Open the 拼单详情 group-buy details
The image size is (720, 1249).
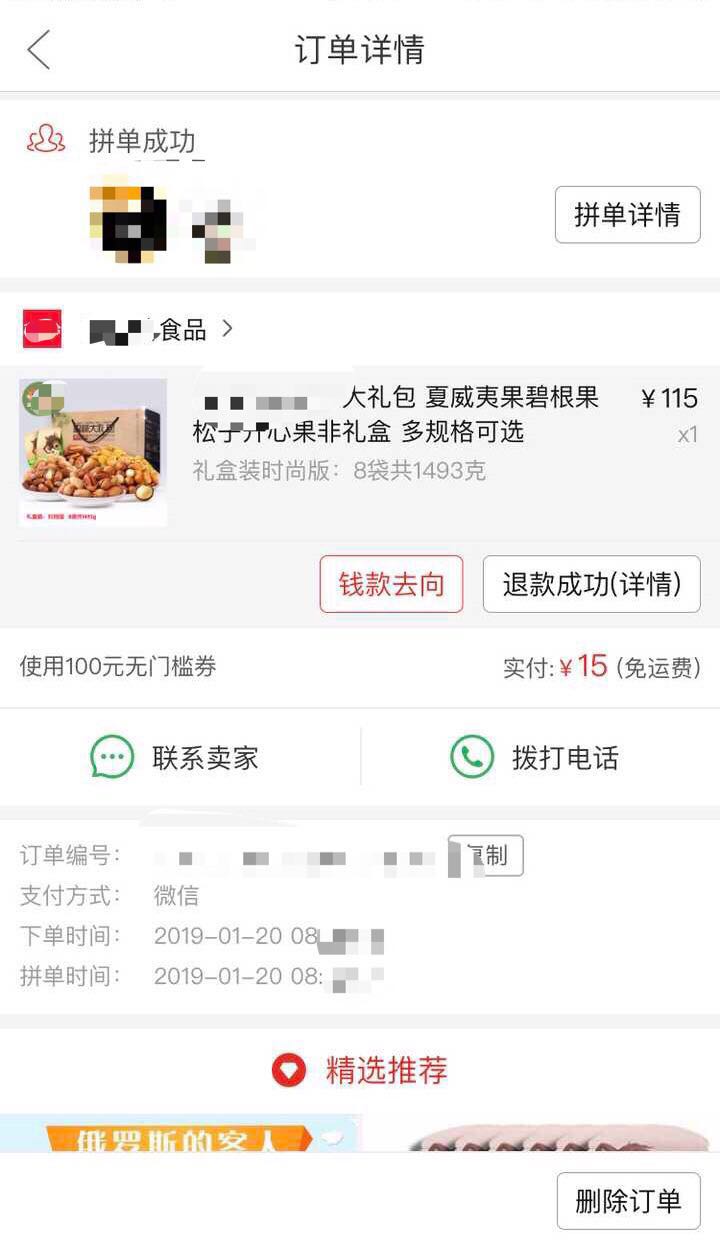pyautogui.click(x=627, y=215)
